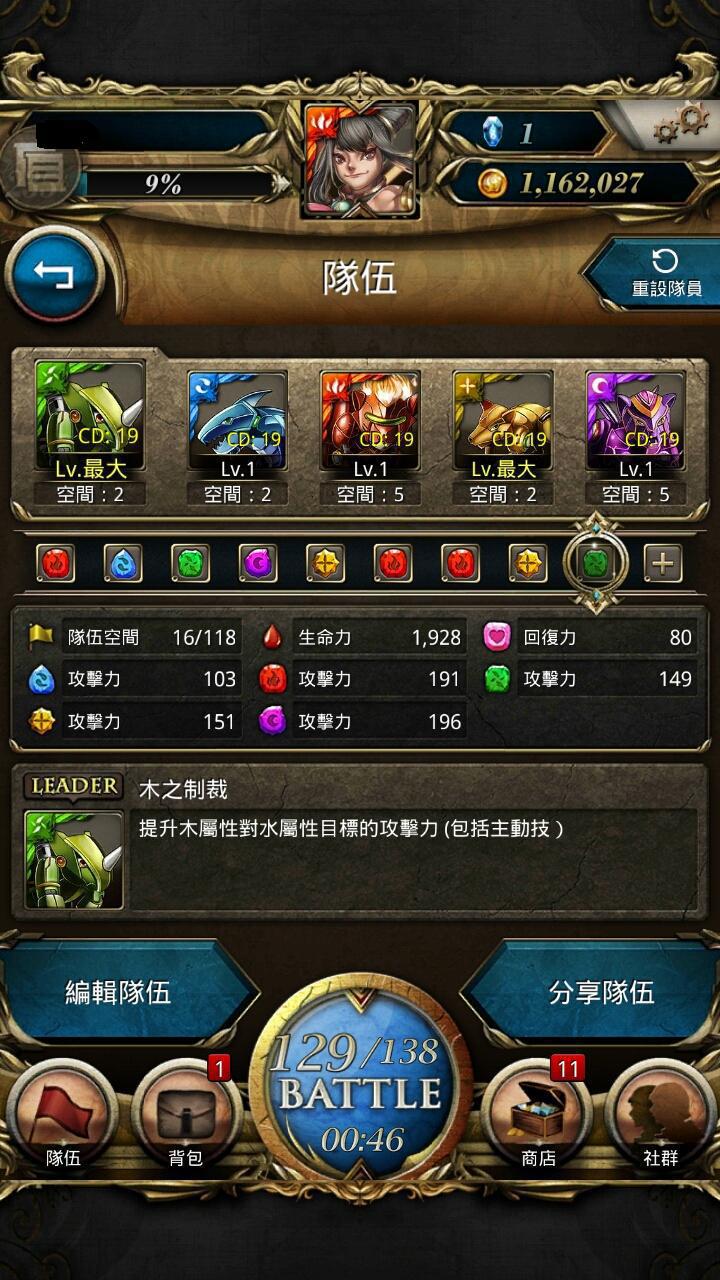Viewport: 720px width, 1280px height.
Task: Open the side menu icon beside progress bar
Action: pos(38,170)
